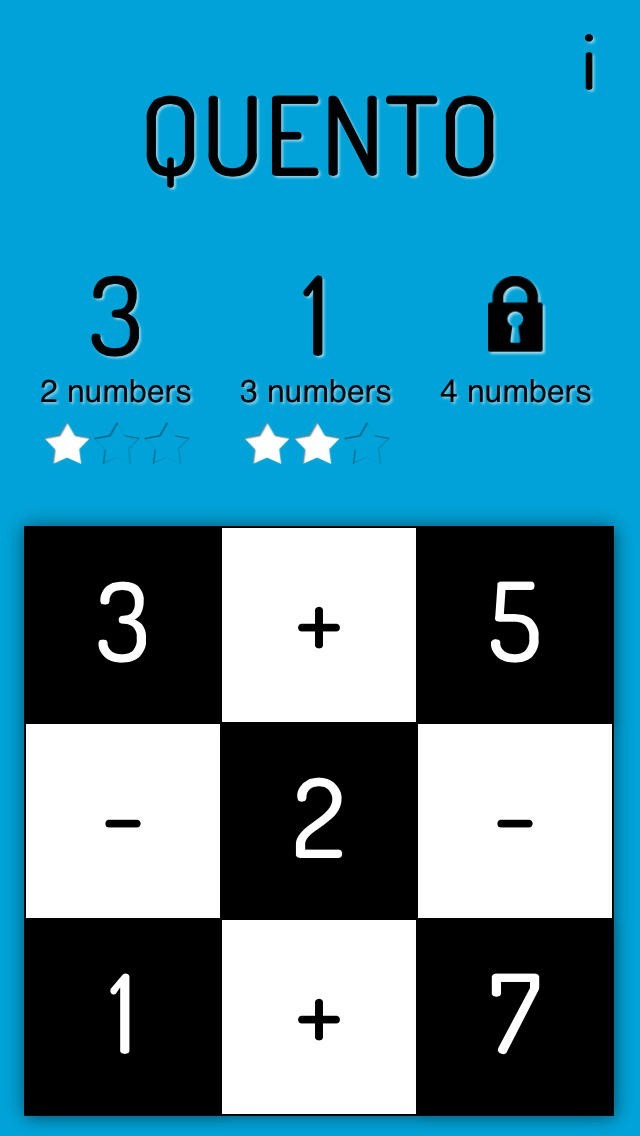The height and width of the screenshot is (1136, 640).
Task: Open the info icon
Action: [590, 62]
